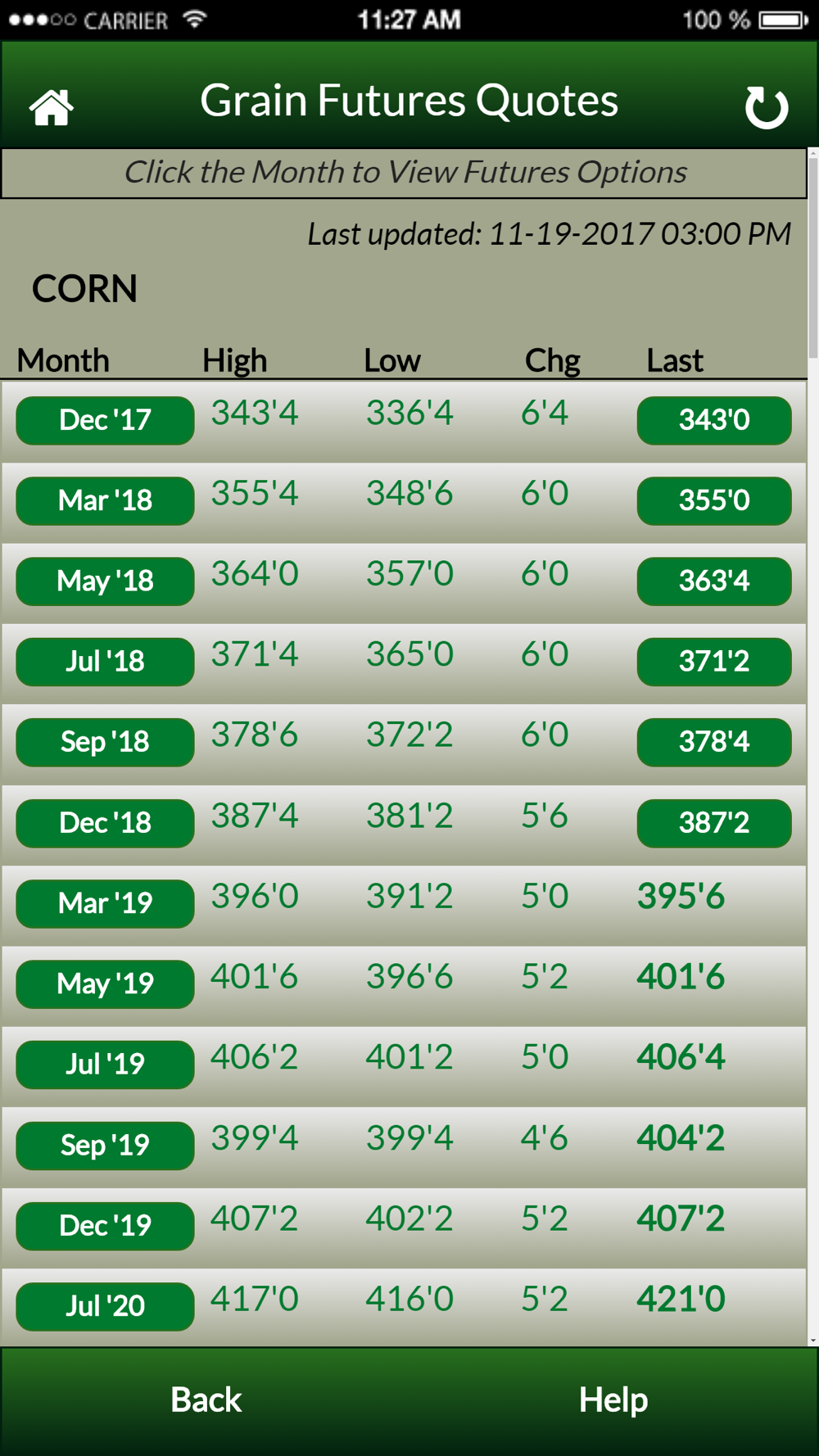
Task: Tap the Jul '18 month button
Action: 105,662
